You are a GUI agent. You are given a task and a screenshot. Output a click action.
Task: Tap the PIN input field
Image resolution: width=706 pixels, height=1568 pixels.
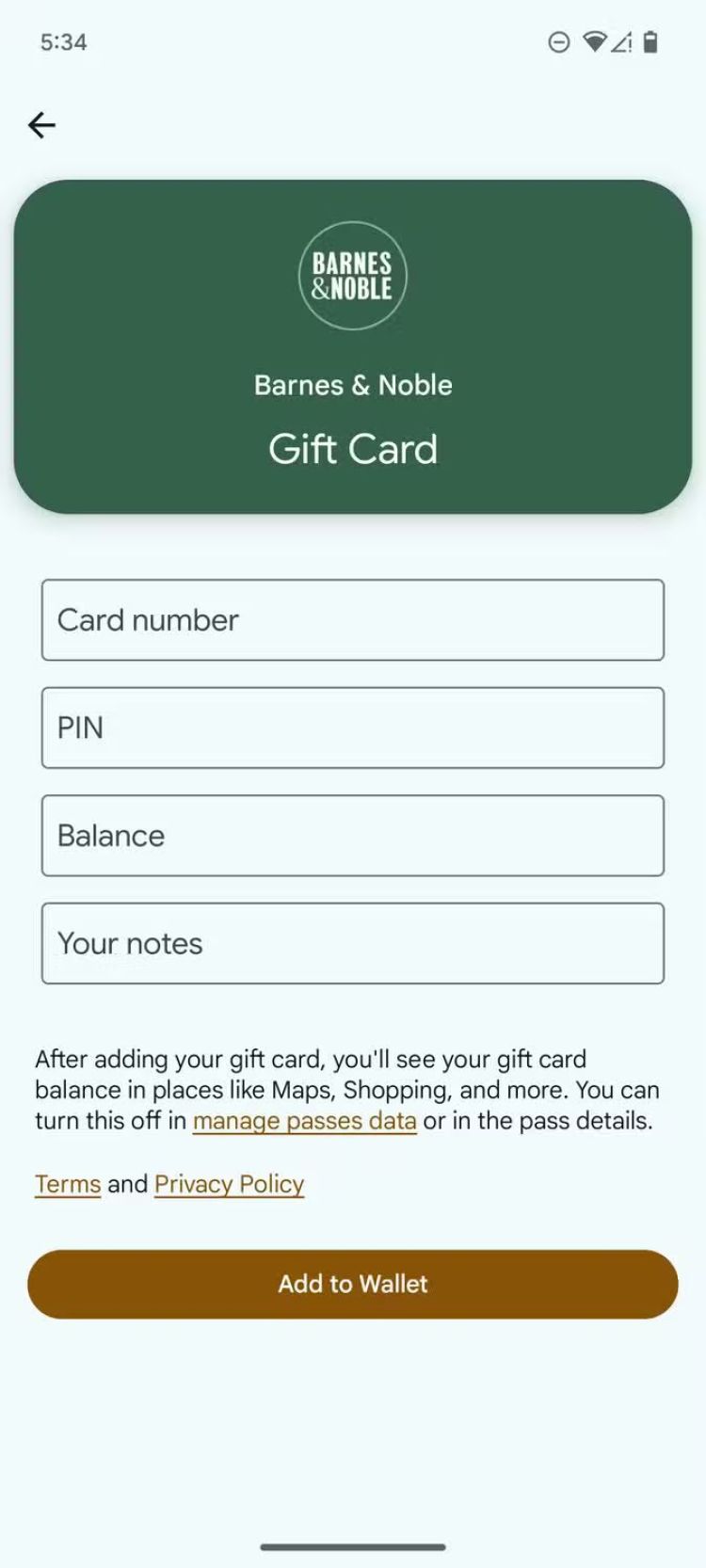coord(352,728)
